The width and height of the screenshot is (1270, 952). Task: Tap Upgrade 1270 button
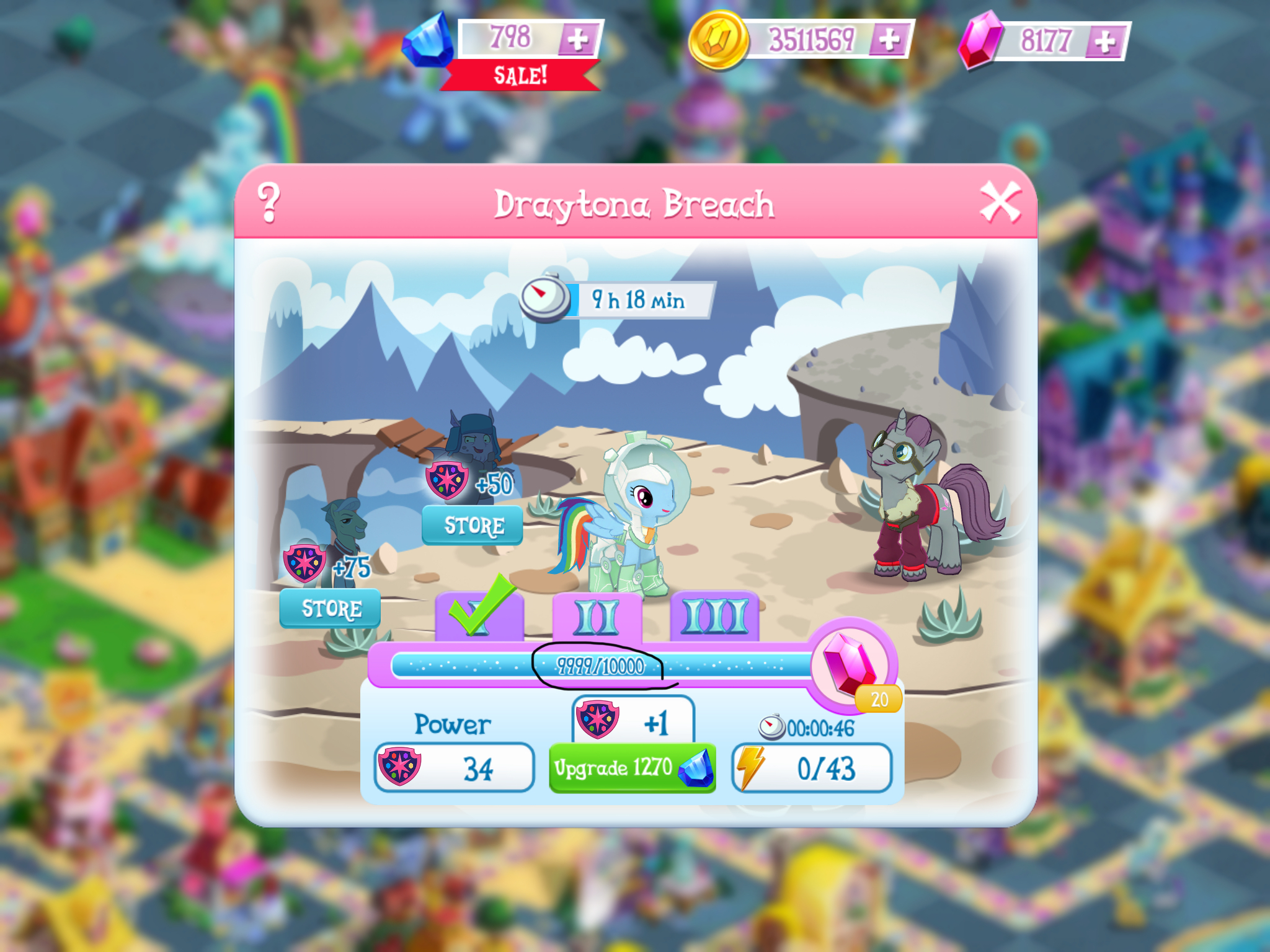tap(632, 769)
